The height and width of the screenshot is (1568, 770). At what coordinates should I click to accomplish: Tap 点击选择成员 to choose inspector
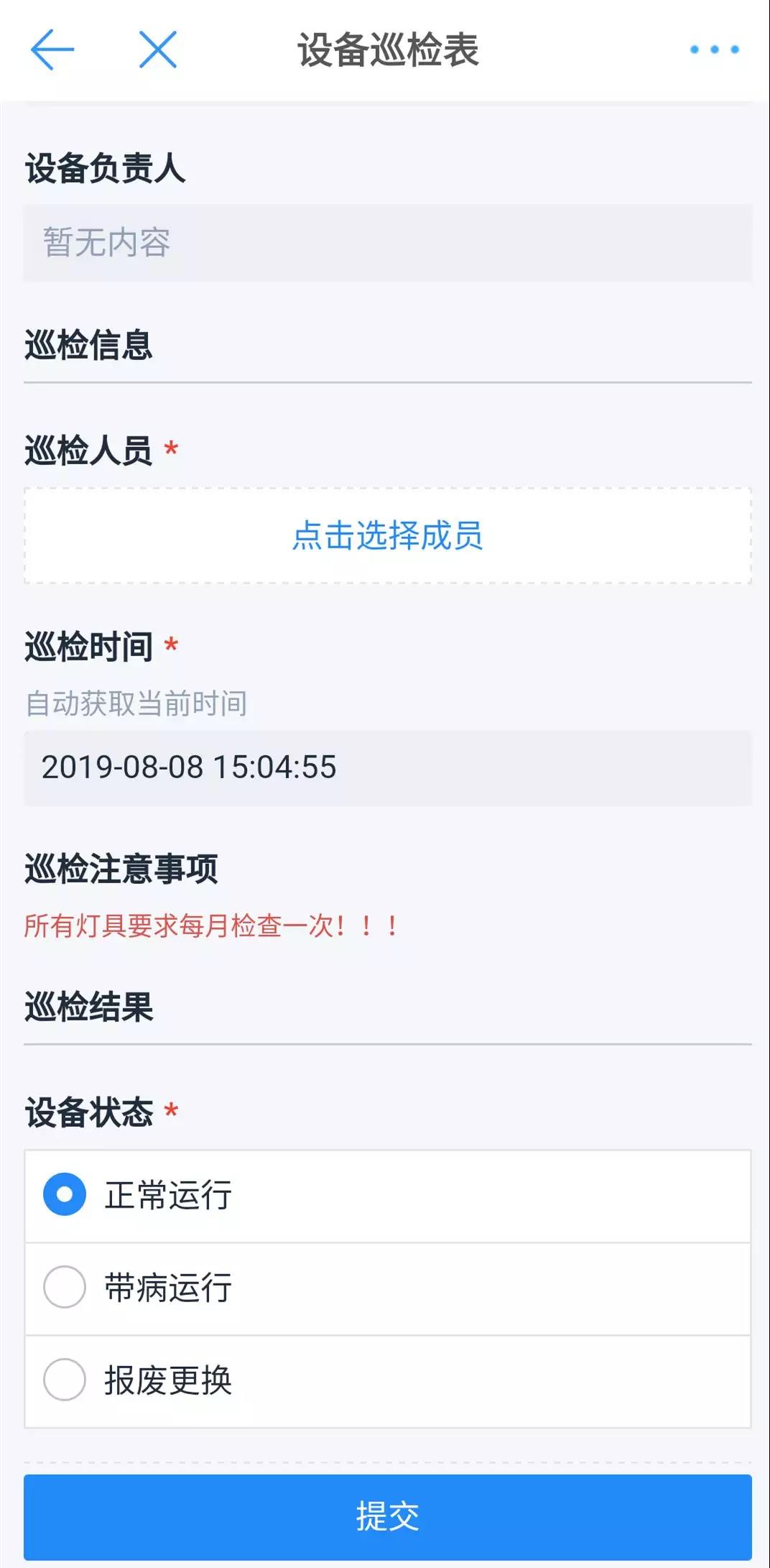[x=388, y=535]
